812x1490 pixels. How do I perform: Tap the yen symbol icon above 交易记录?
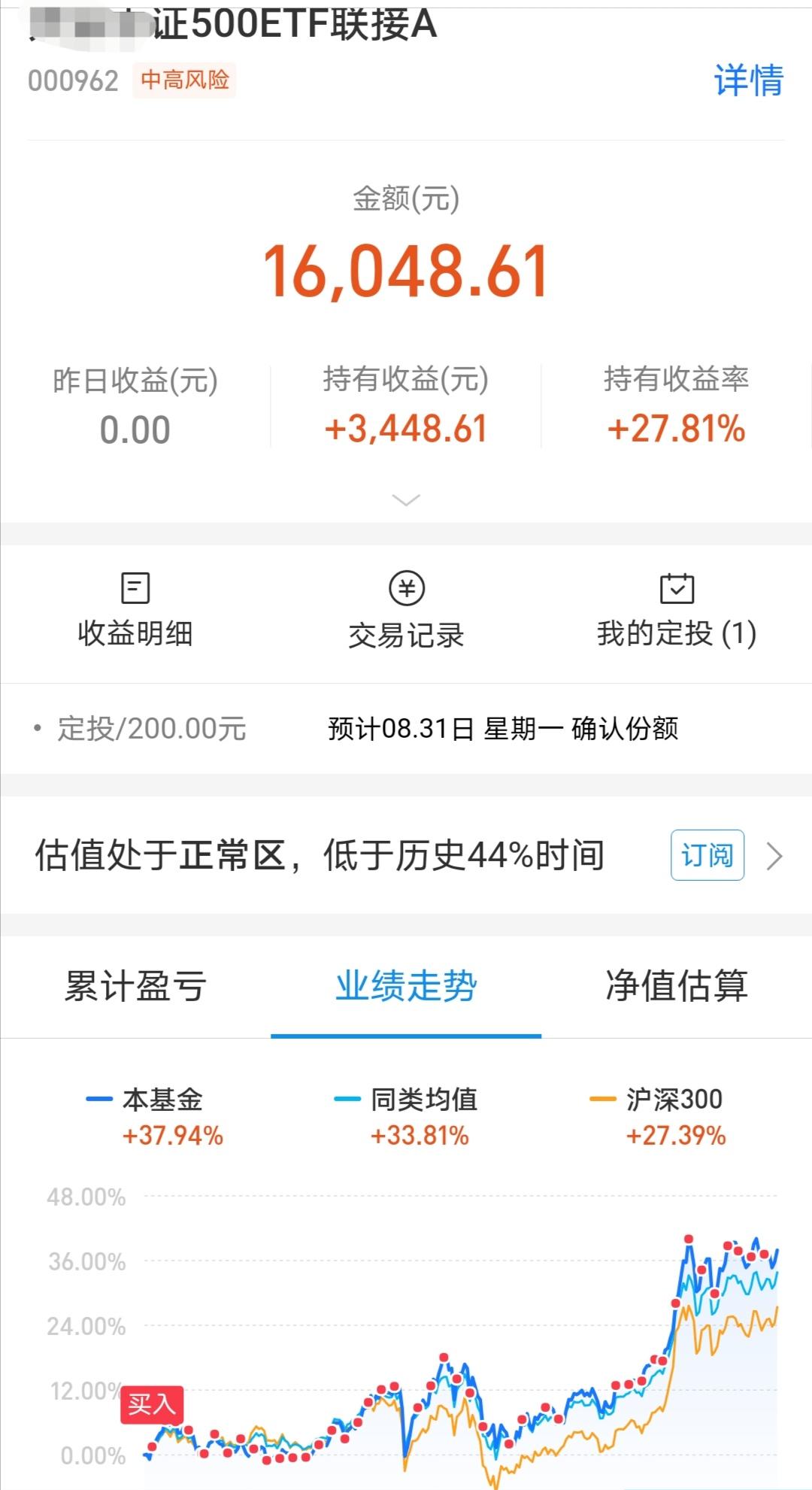coord(405,589)
